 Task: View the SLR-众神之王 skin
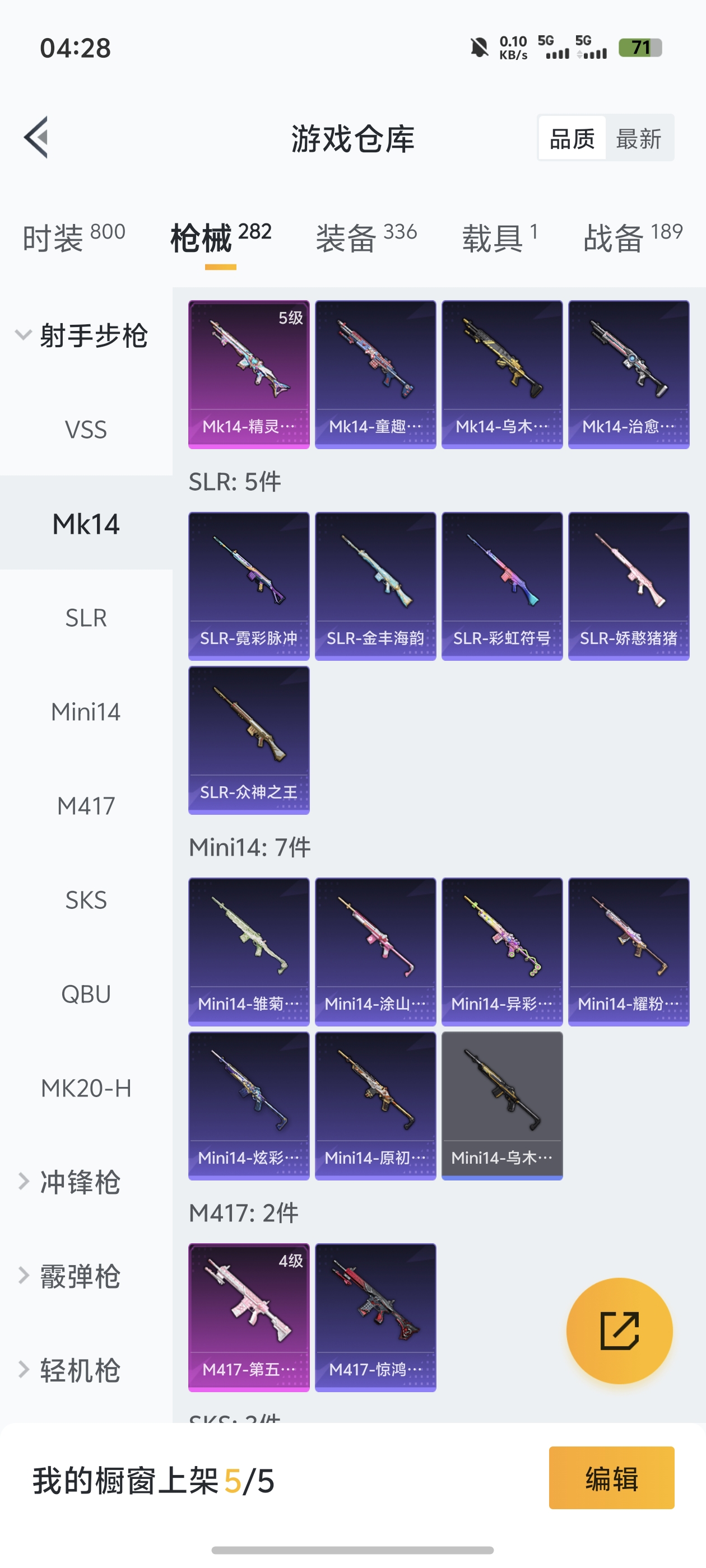pyautogui.click(x=249, y=740)
